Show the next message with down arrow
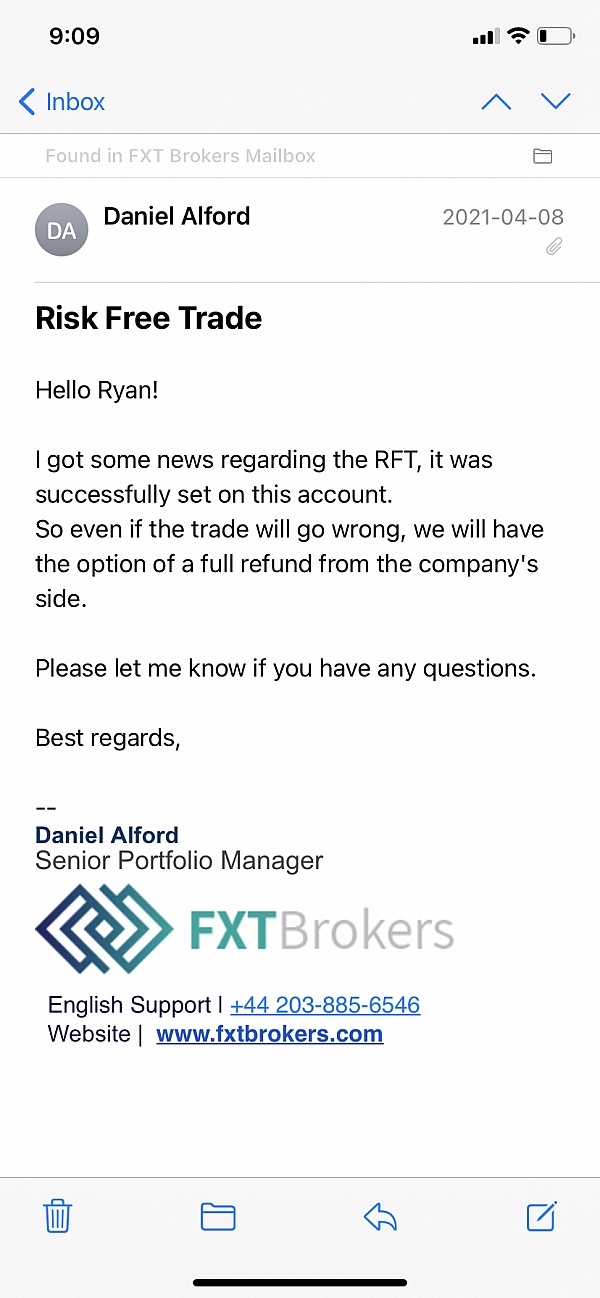Viewport: 600px width, 1298px height. pyautogui.click(x=555, y=101)
